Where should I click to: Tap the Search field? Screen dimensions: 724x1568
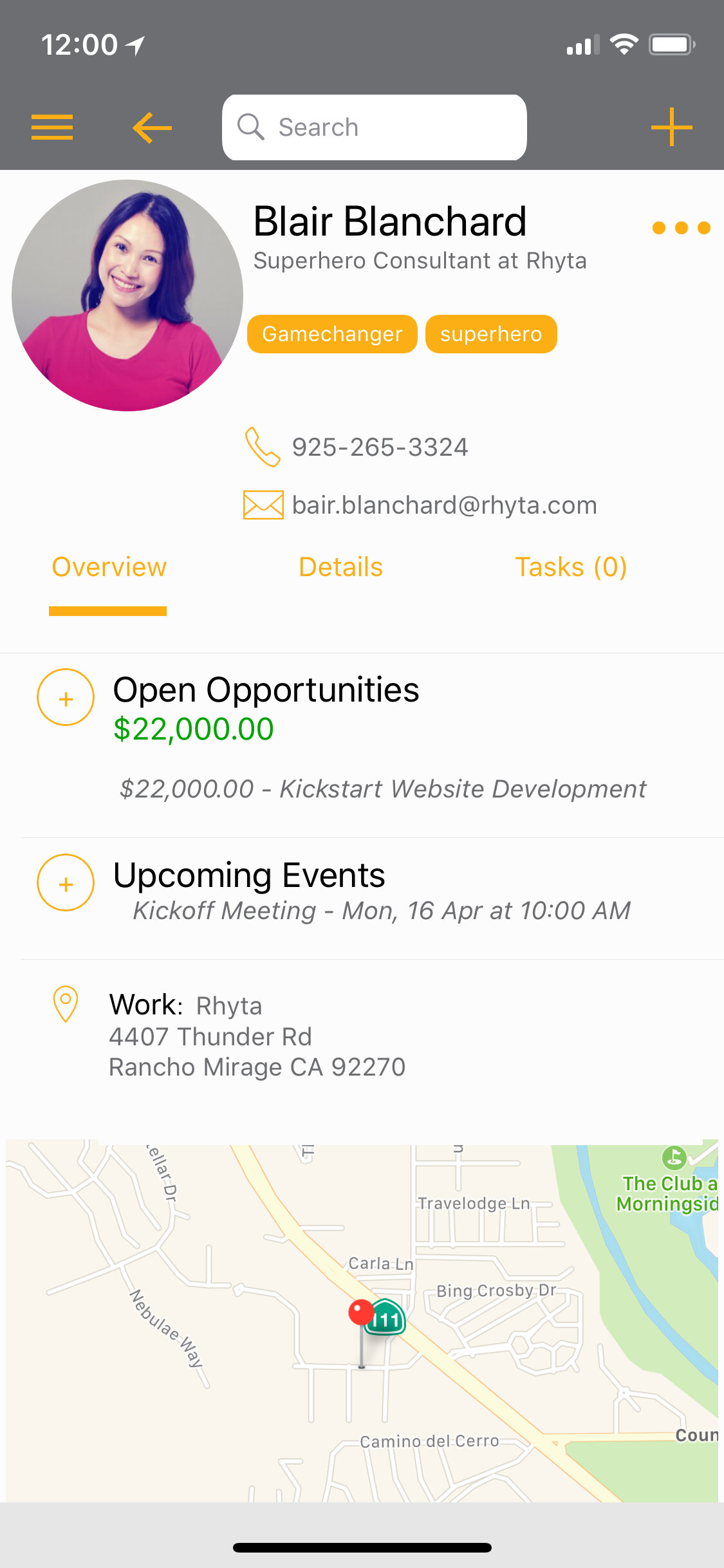[x=374, y=127]
